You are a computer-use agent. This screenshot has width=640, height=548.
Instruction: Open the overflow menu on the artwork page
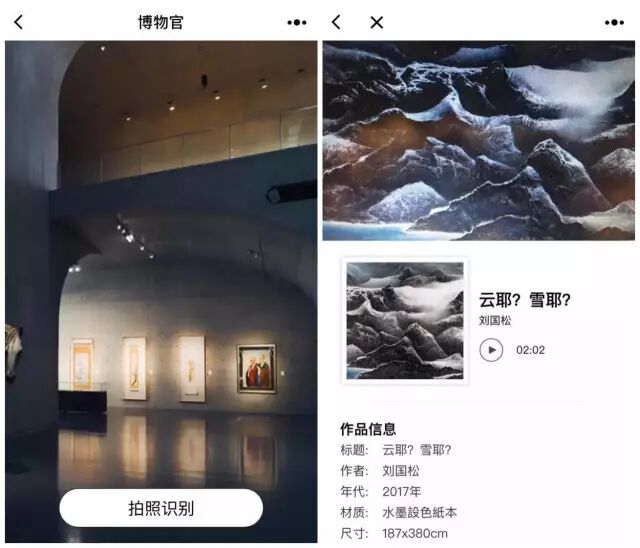click(x=614, y=22)
